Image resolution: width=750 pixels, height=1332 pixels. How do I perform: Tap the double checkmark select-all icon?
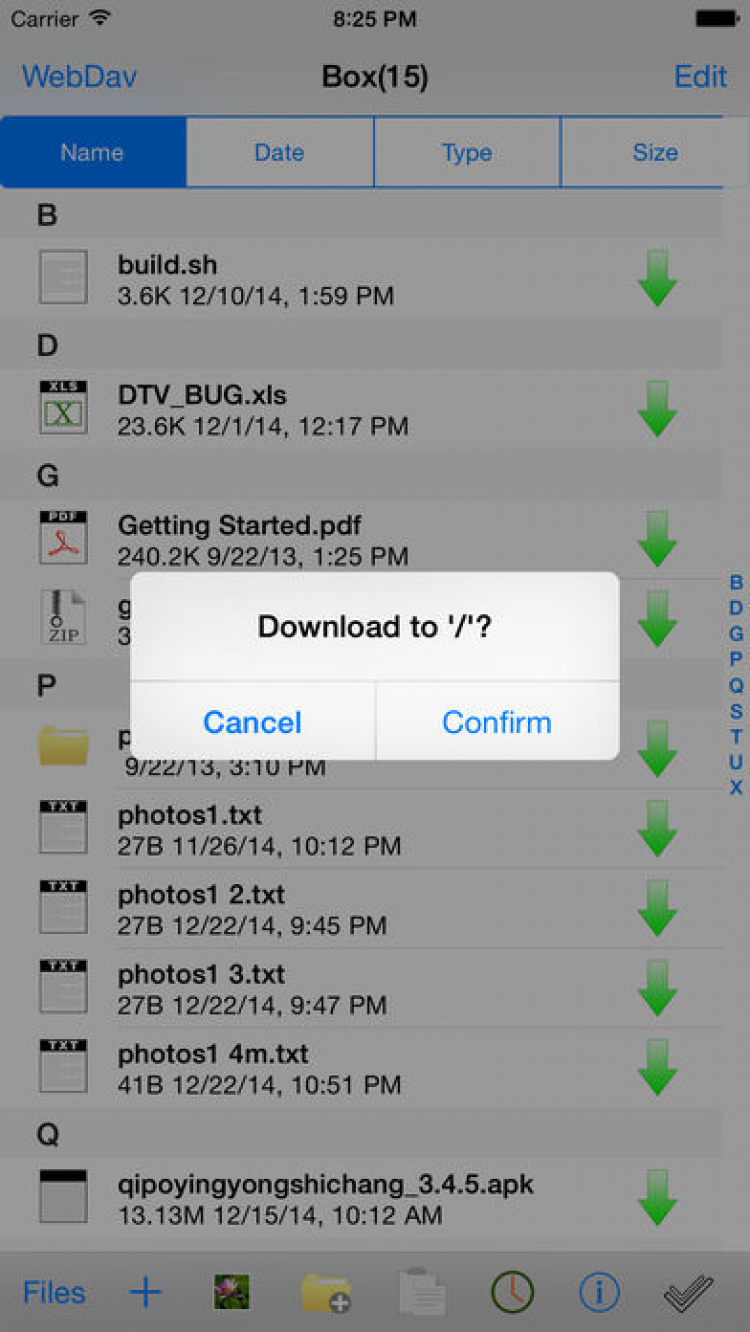coord(688,1292)
